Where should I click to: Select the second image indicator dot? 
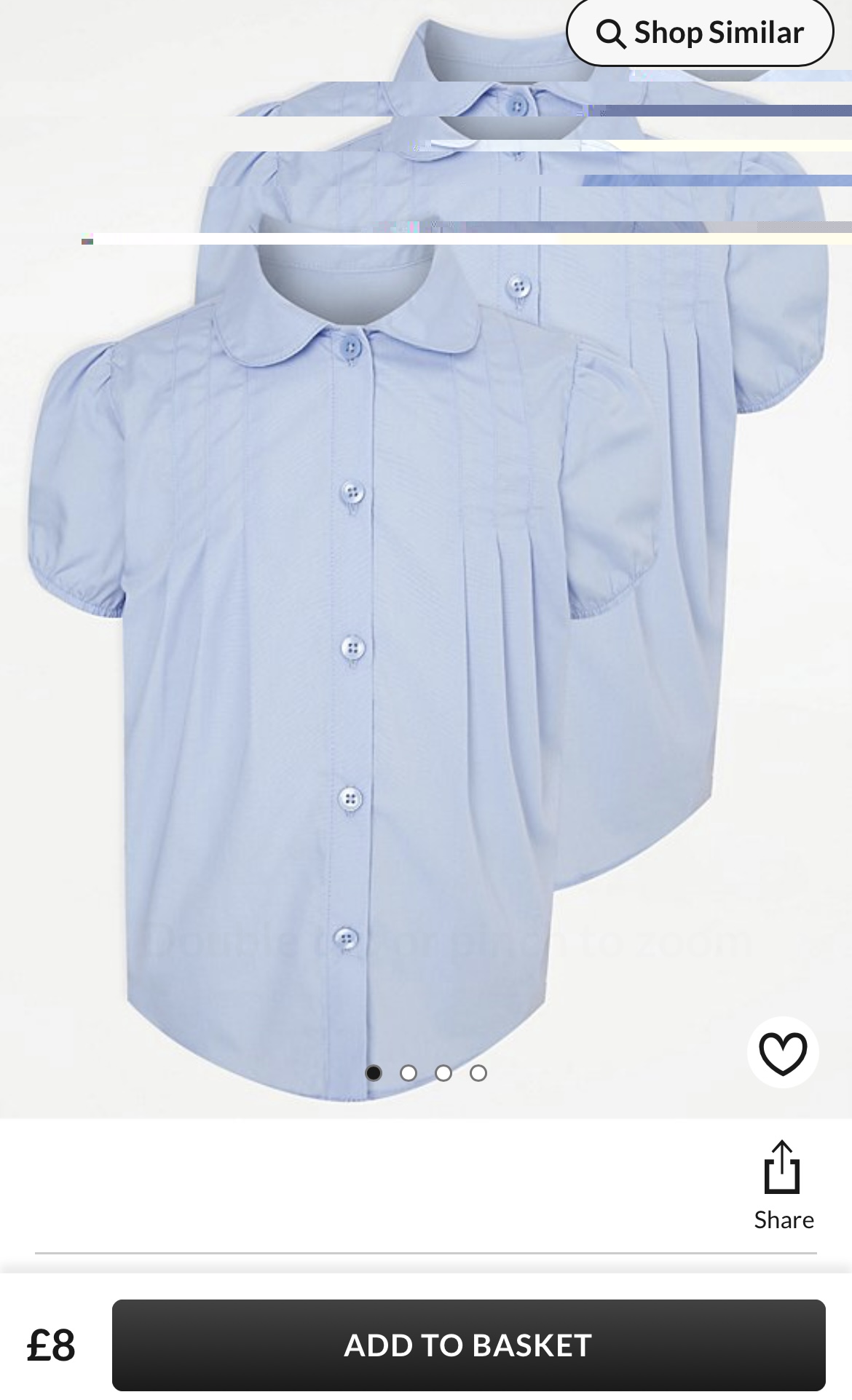pos(409,1073)
